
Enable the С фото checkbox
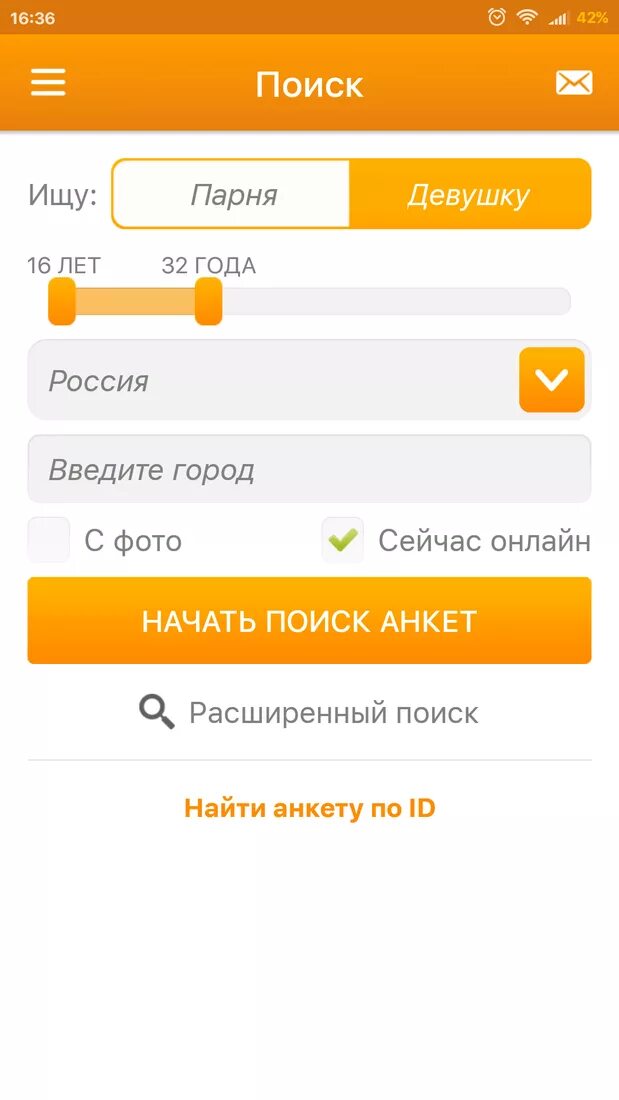49,540
